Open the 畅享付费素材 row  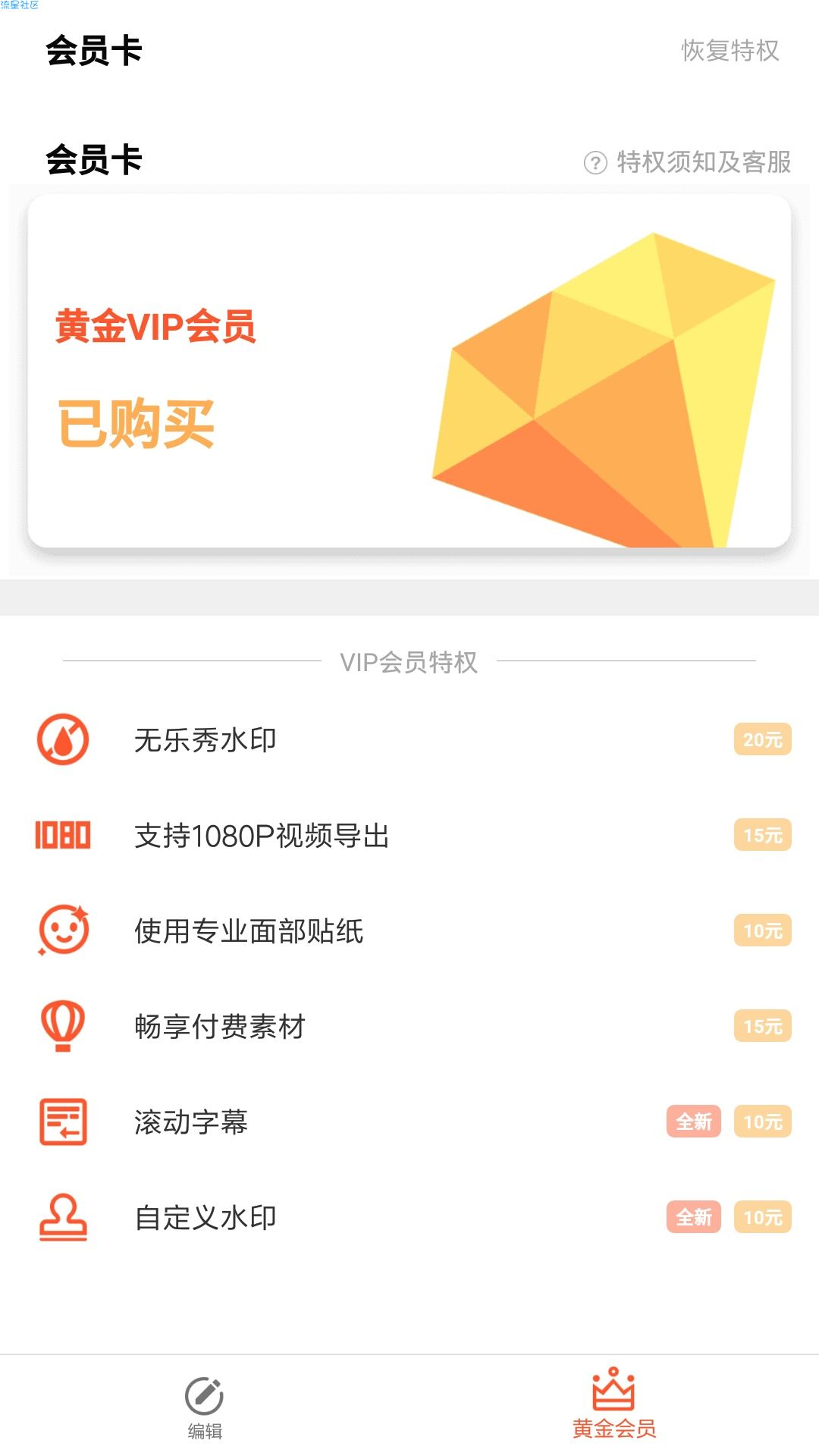[x=409, y=1026]
